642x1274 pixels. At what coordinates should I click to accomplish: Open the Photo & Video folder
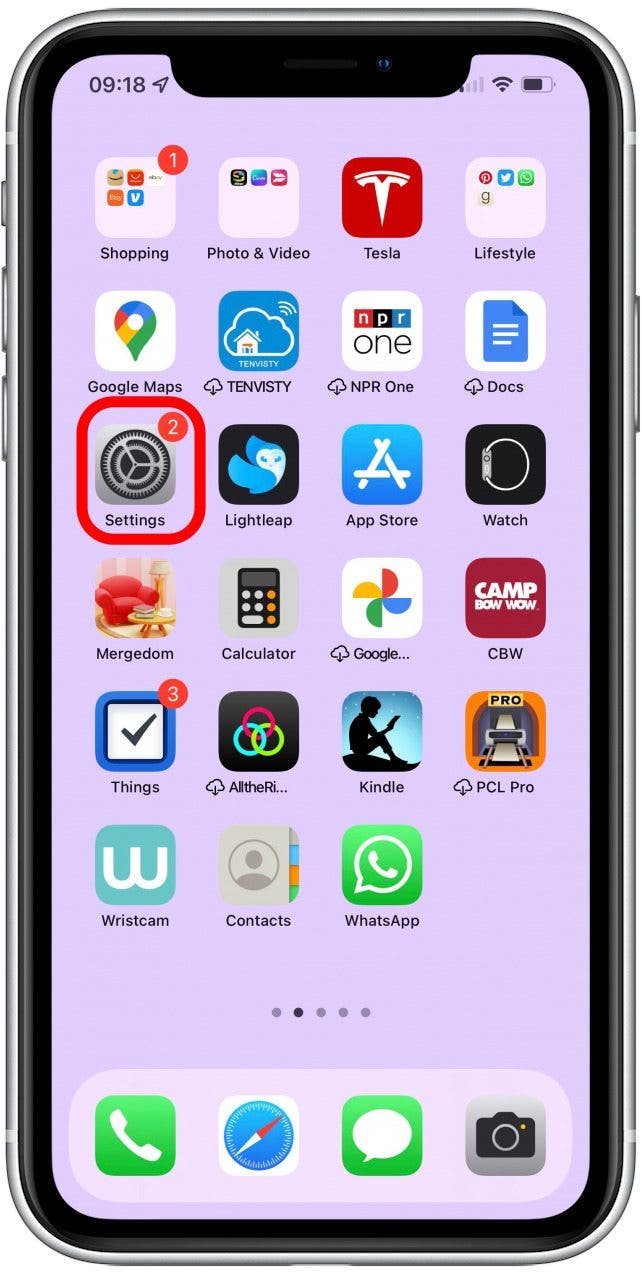258,197
